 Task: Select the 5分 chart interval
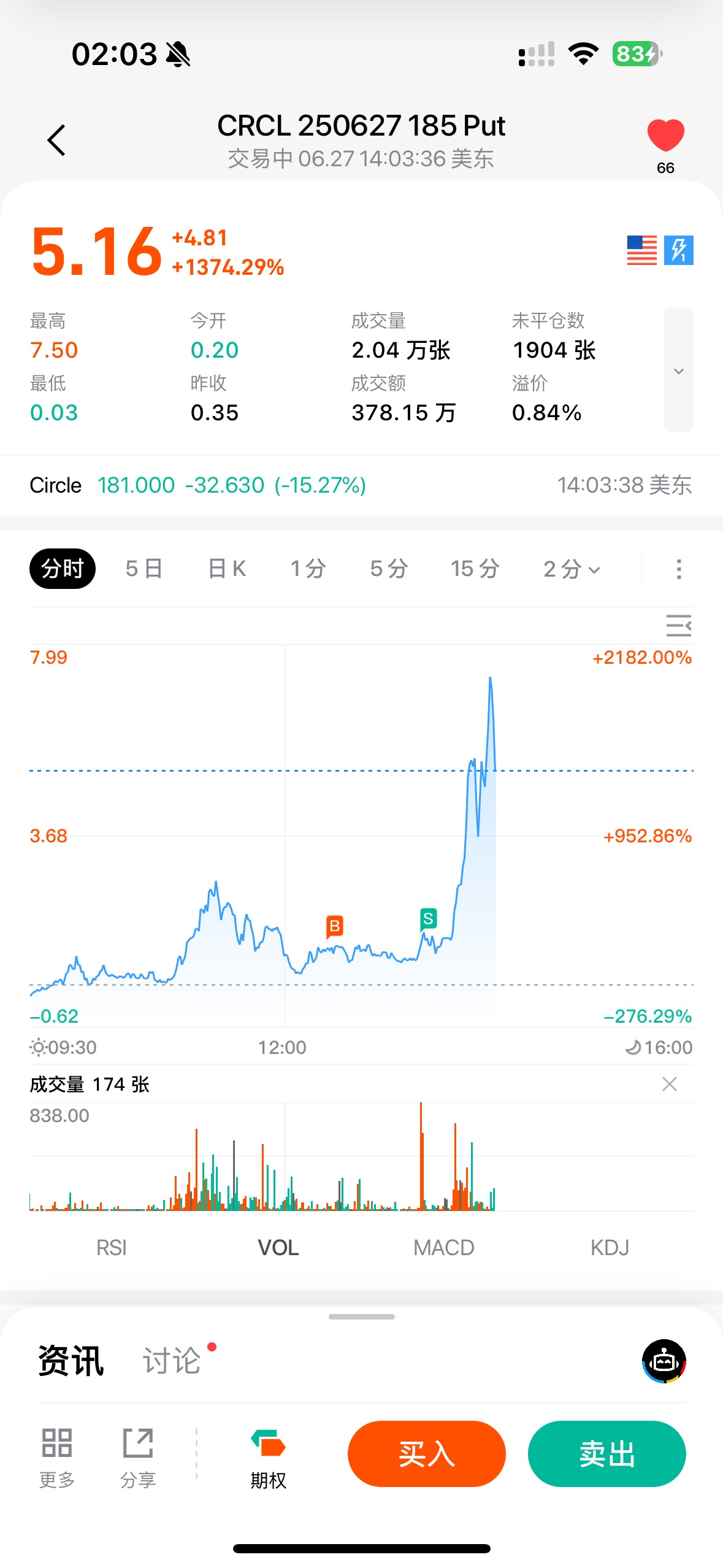(x=389, y=569)
